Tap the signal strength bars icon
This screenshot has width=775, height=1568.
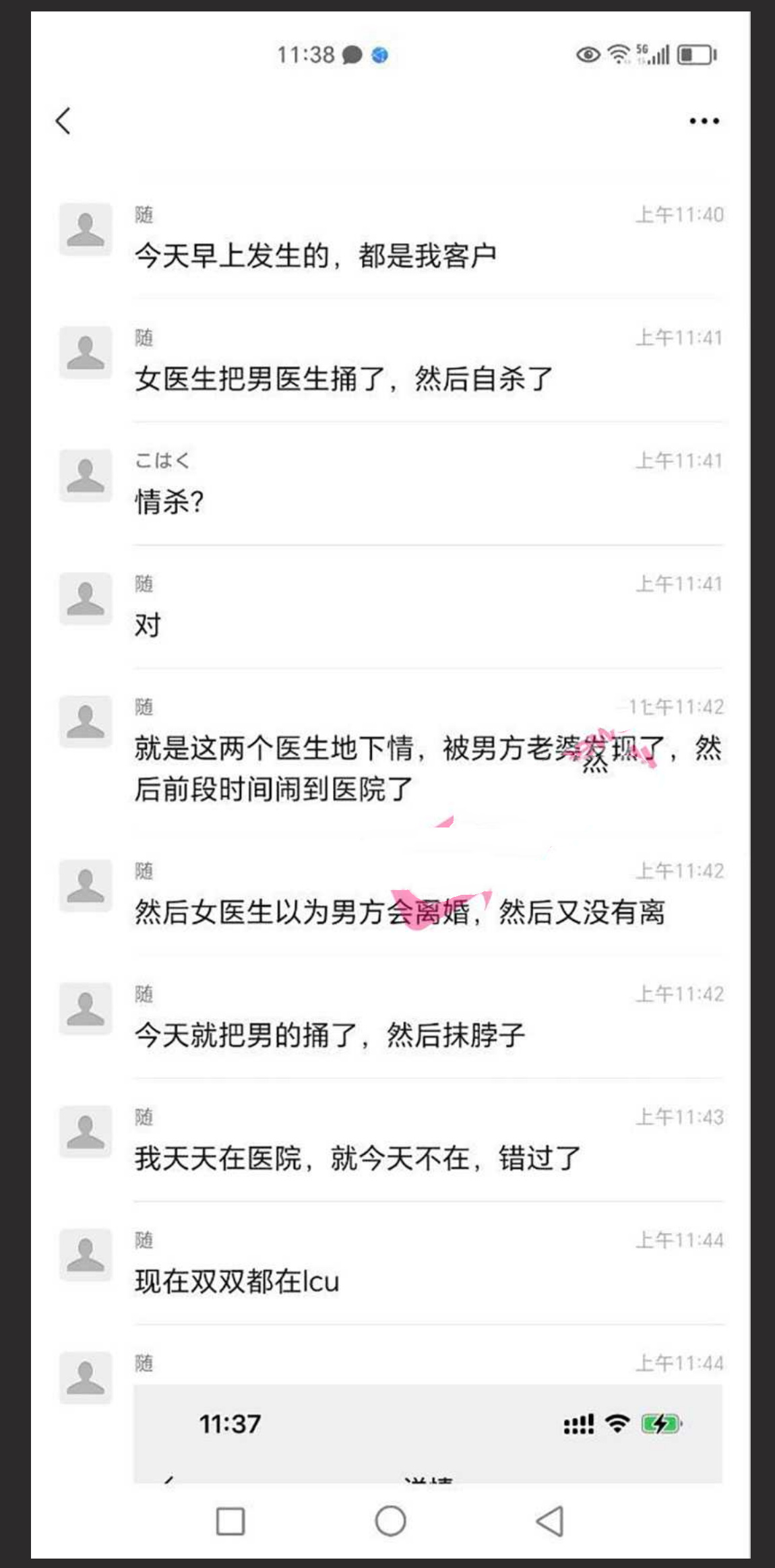[x=658, y=55]
